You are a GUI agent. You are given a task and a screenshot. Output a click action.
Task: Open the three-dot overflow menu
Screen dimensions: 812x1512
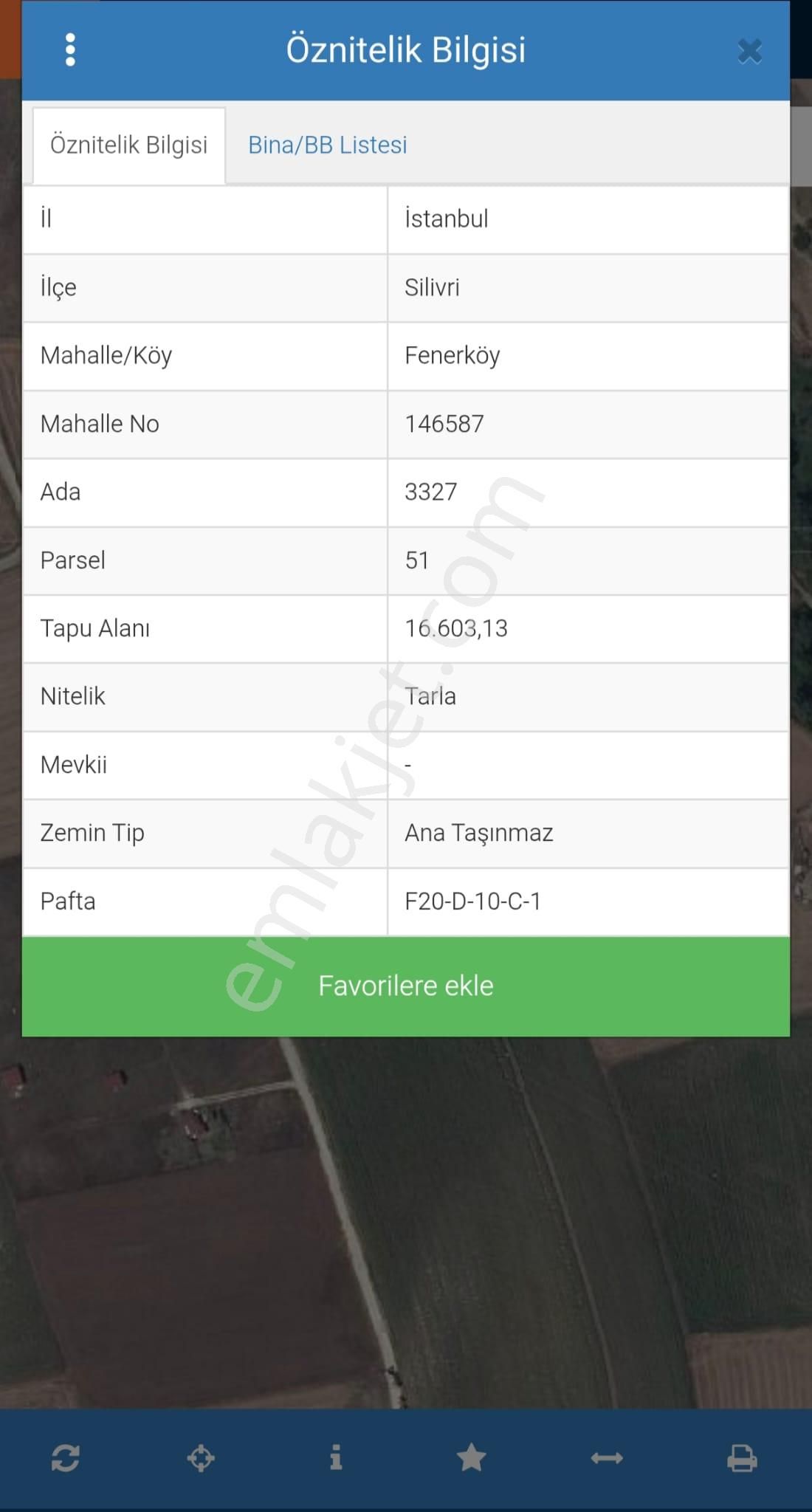70,49
